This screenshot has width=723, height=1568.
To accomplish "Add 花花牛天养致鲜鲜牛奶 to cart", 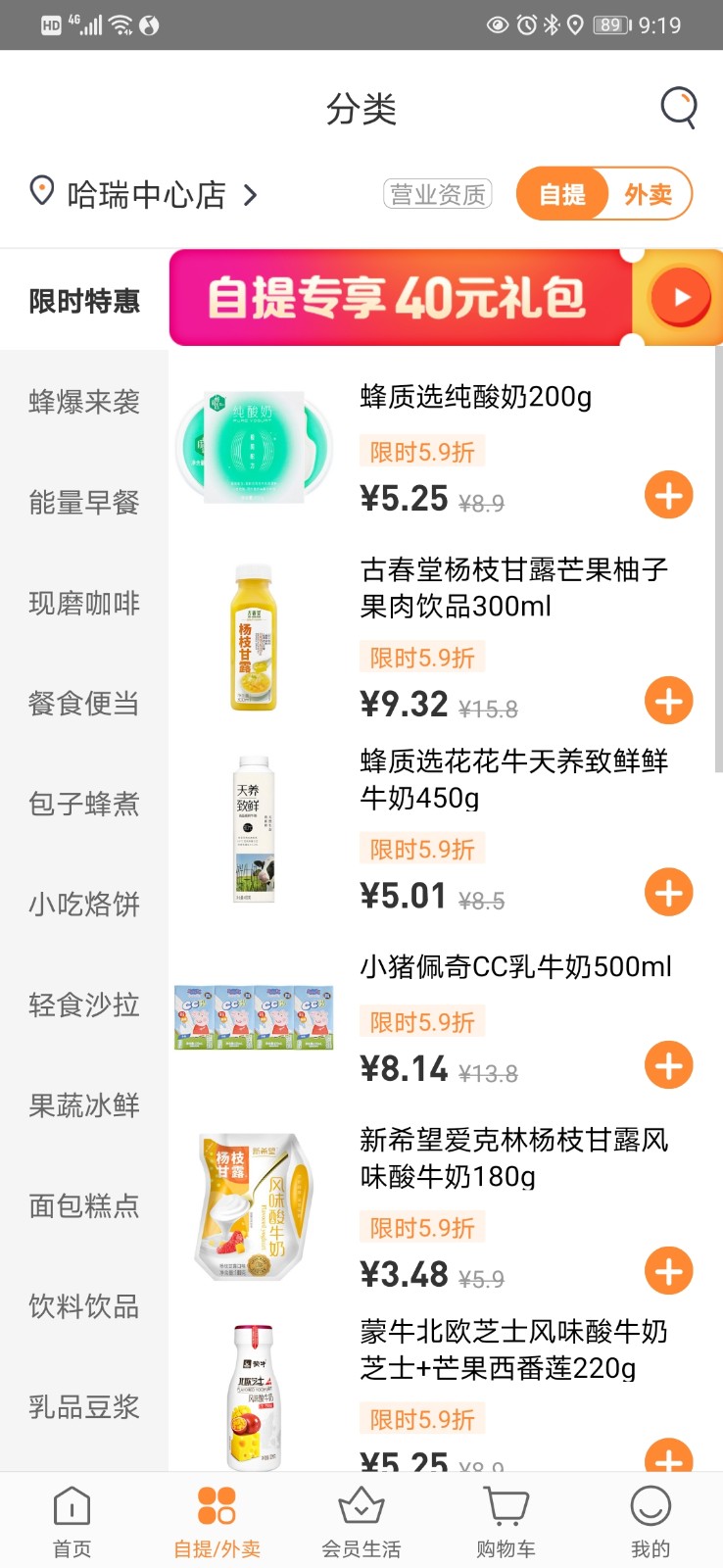I will pos(669,893).
